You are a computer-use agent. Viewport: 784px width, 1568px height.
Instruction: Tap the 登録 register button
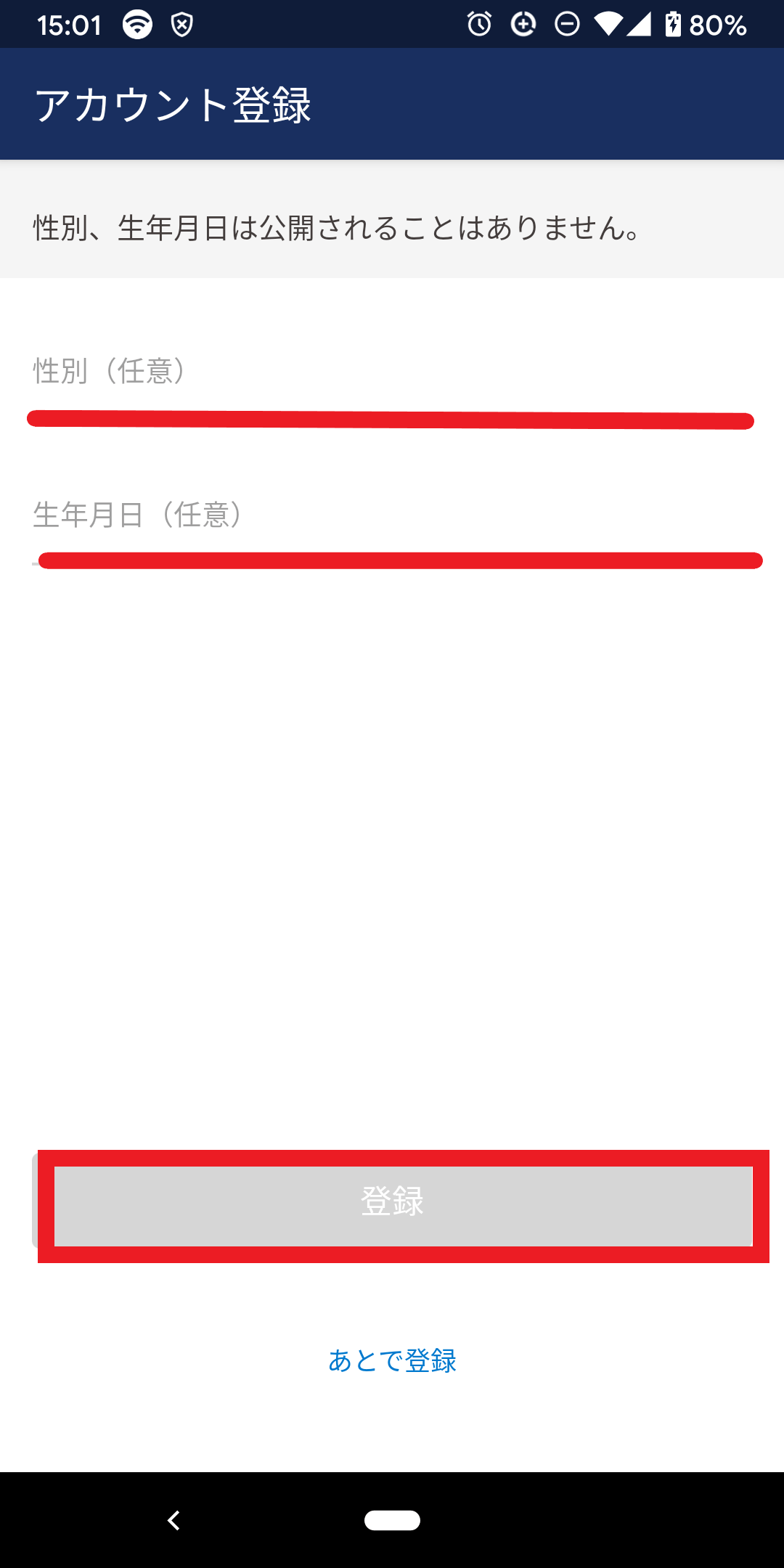393,1201
